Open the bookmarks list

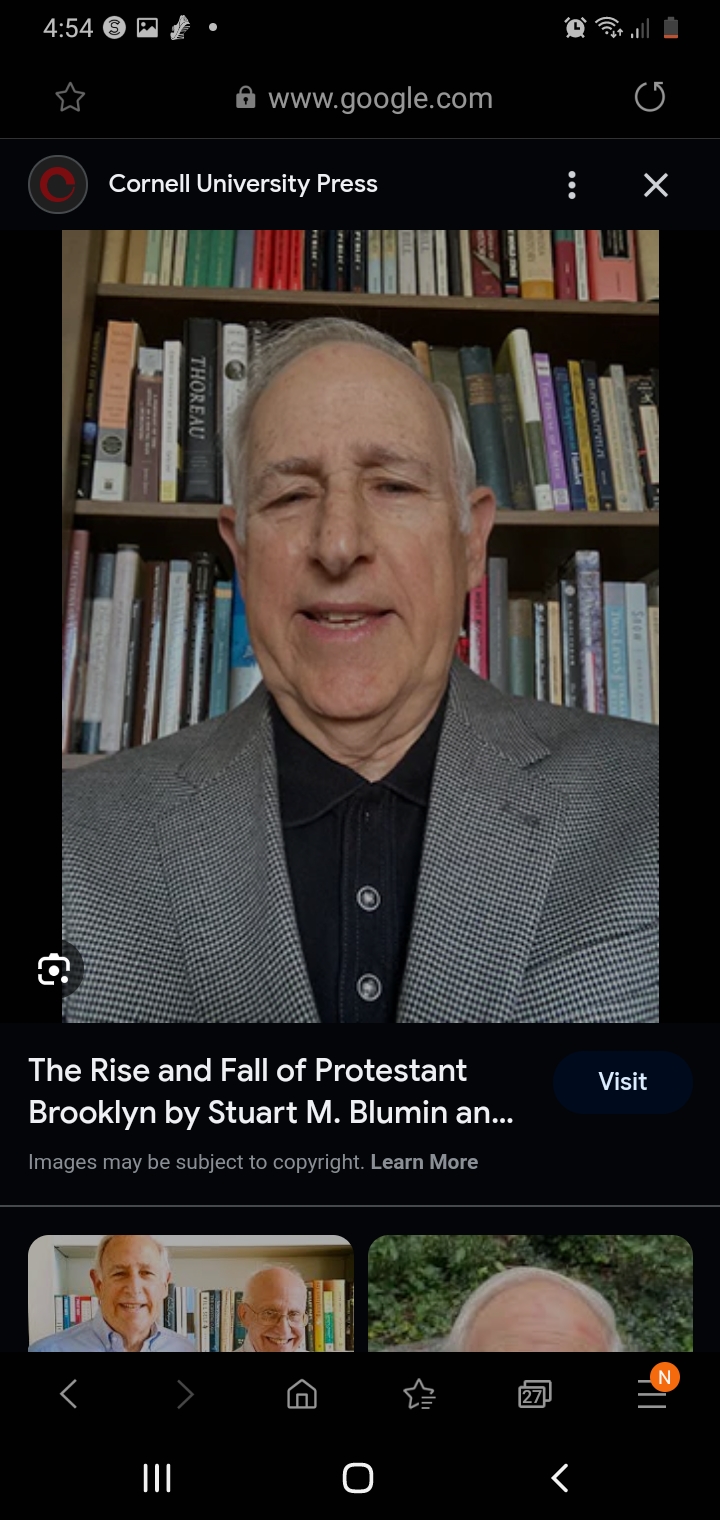tap(419, 1394)
